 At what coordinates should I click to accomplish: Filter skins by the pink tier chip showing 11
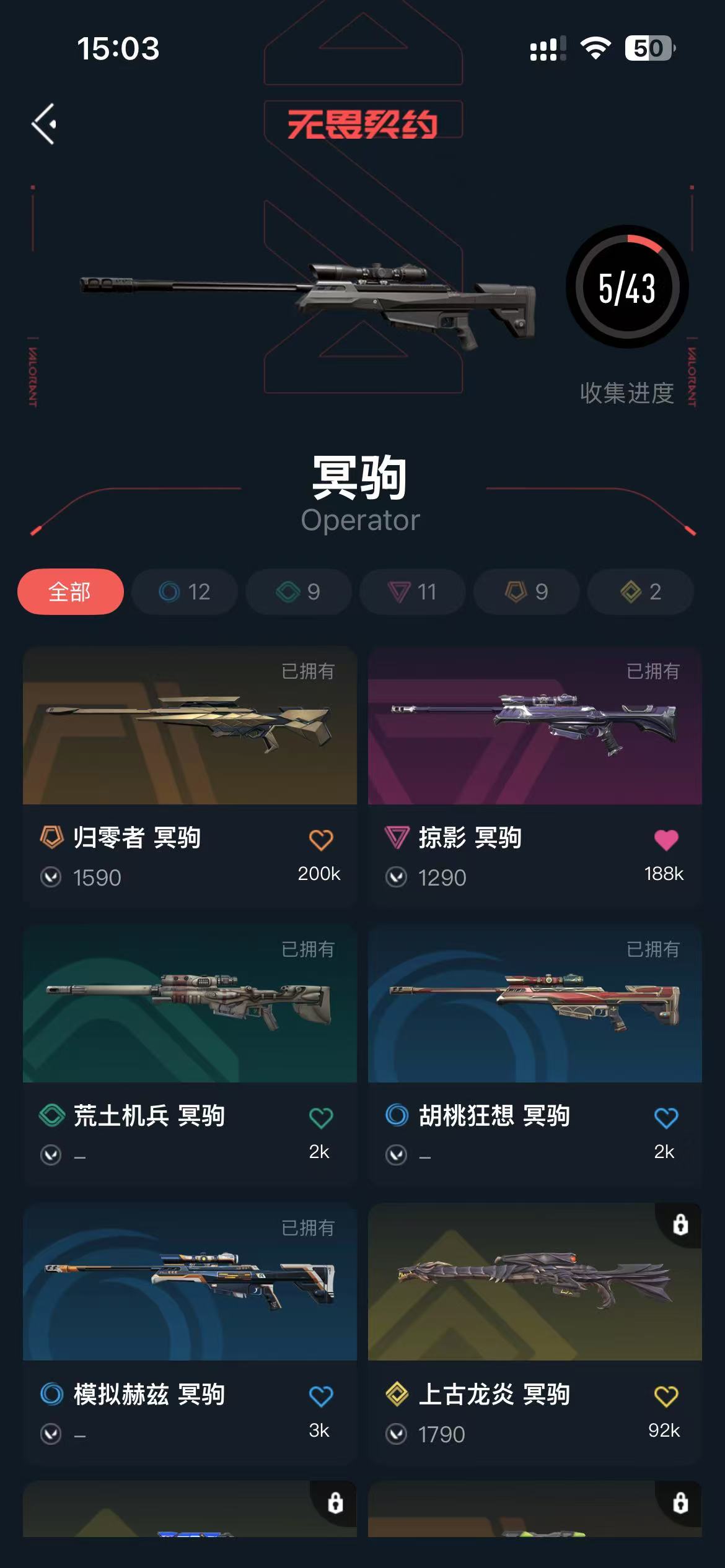(x=413, y=591)
